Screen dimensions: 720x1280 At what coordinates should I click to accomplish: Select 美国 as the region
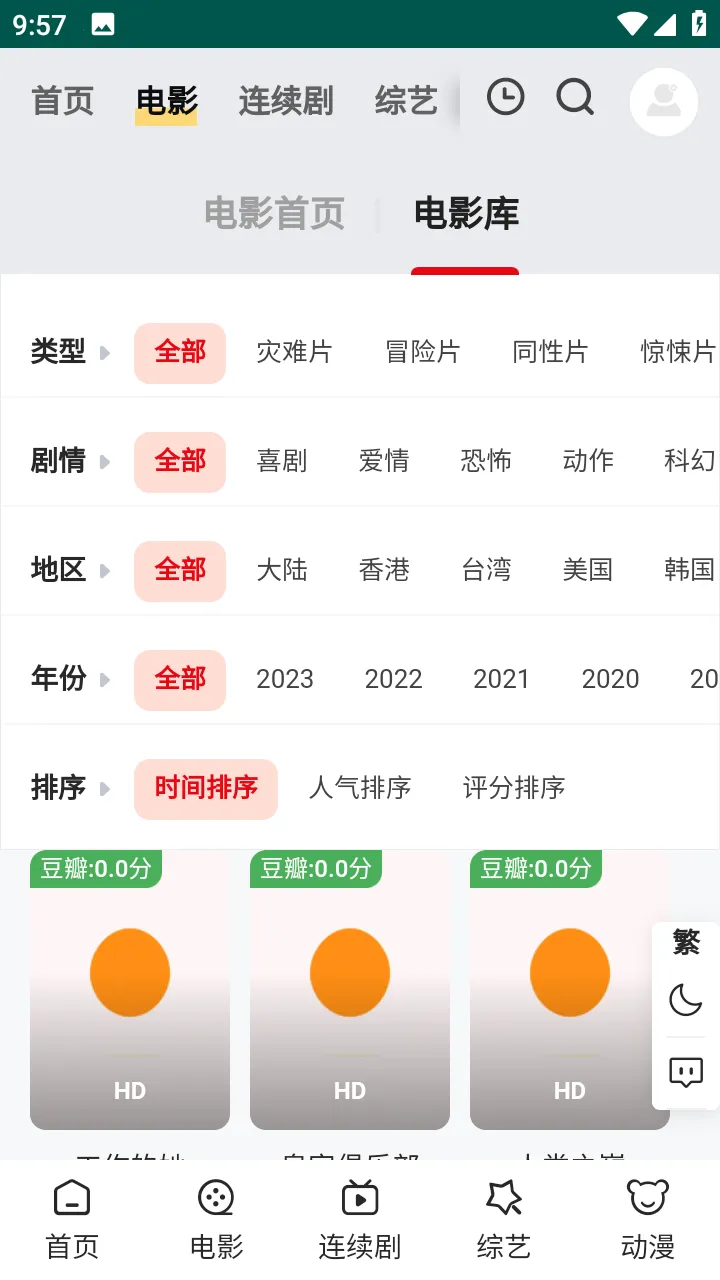pos(587,570)
